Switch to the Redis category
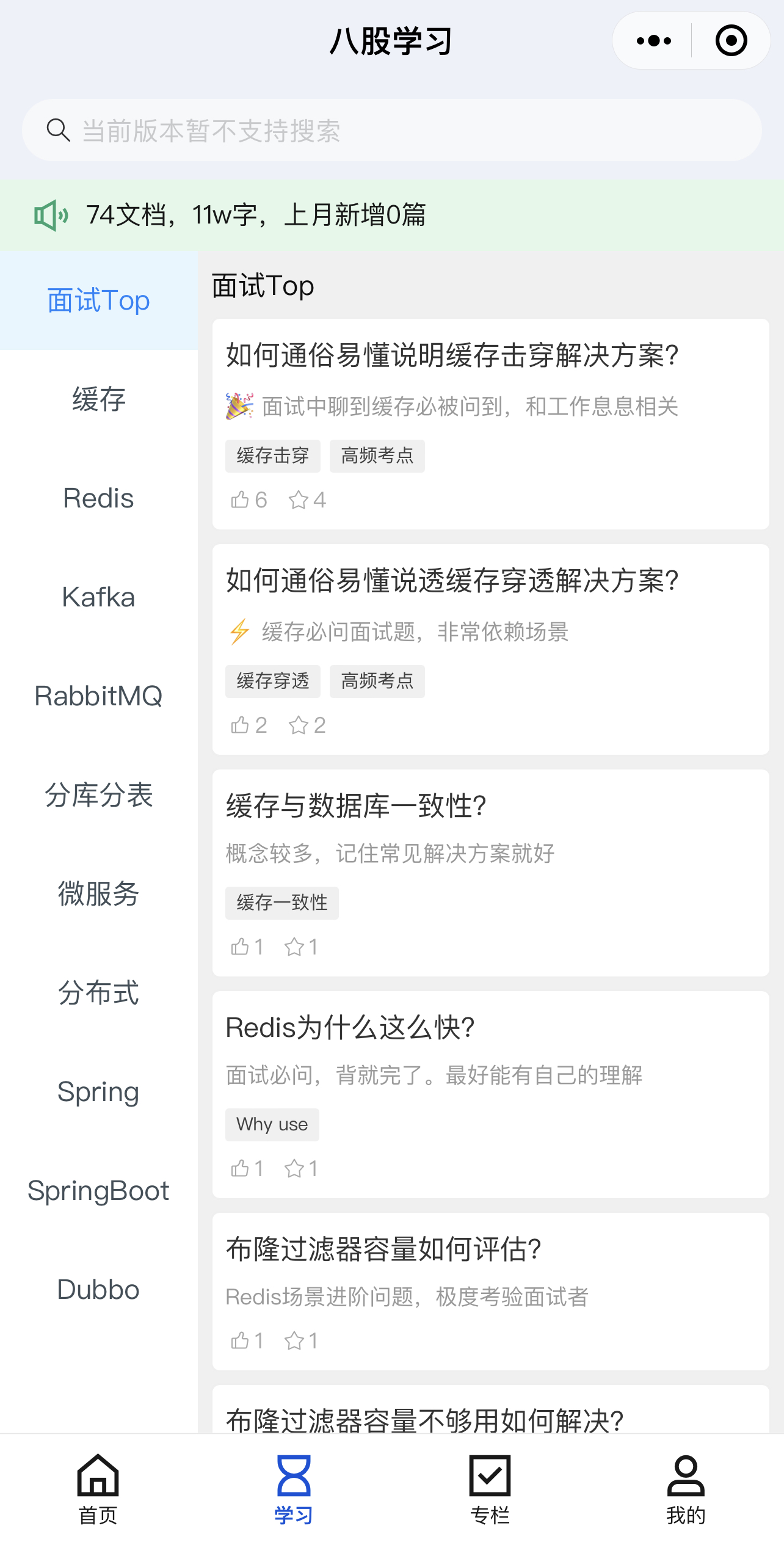Image resolution: width=784 pixels, height=1567 pixels. tap(99, 498)
